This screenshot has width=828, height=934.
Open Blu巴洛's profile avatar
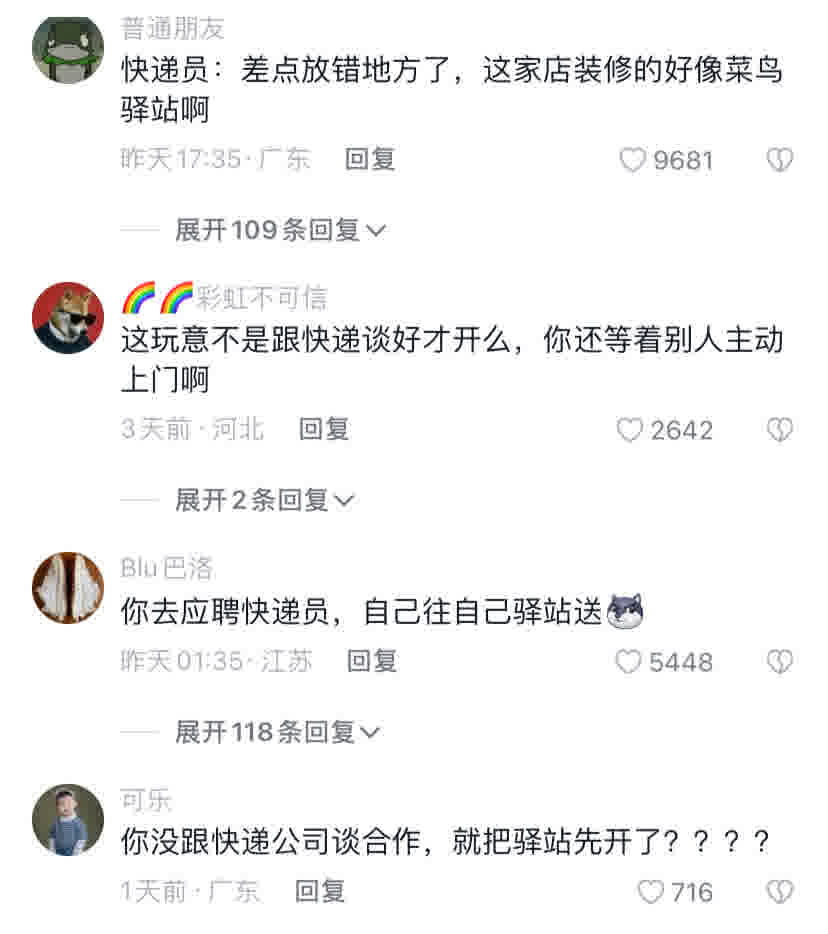68,587
